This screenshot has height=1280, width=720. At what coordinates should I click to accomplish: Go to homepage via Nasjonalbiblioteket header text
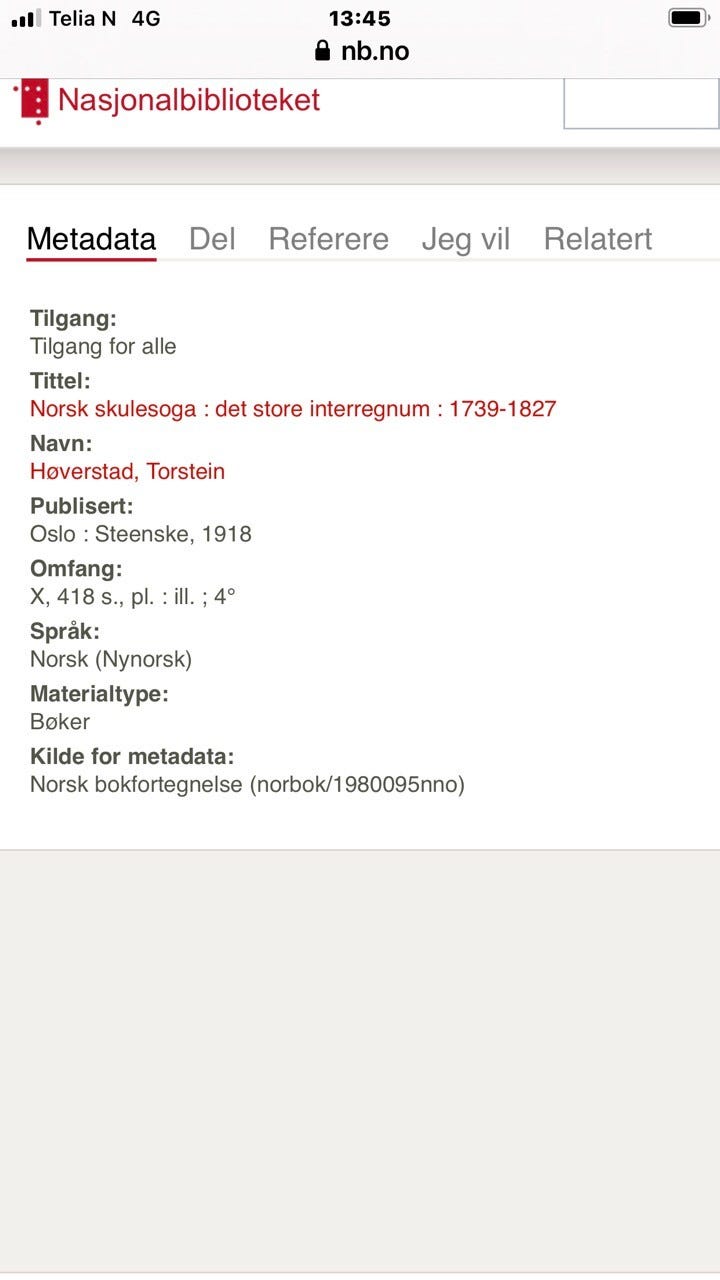[x=189, y=100]
